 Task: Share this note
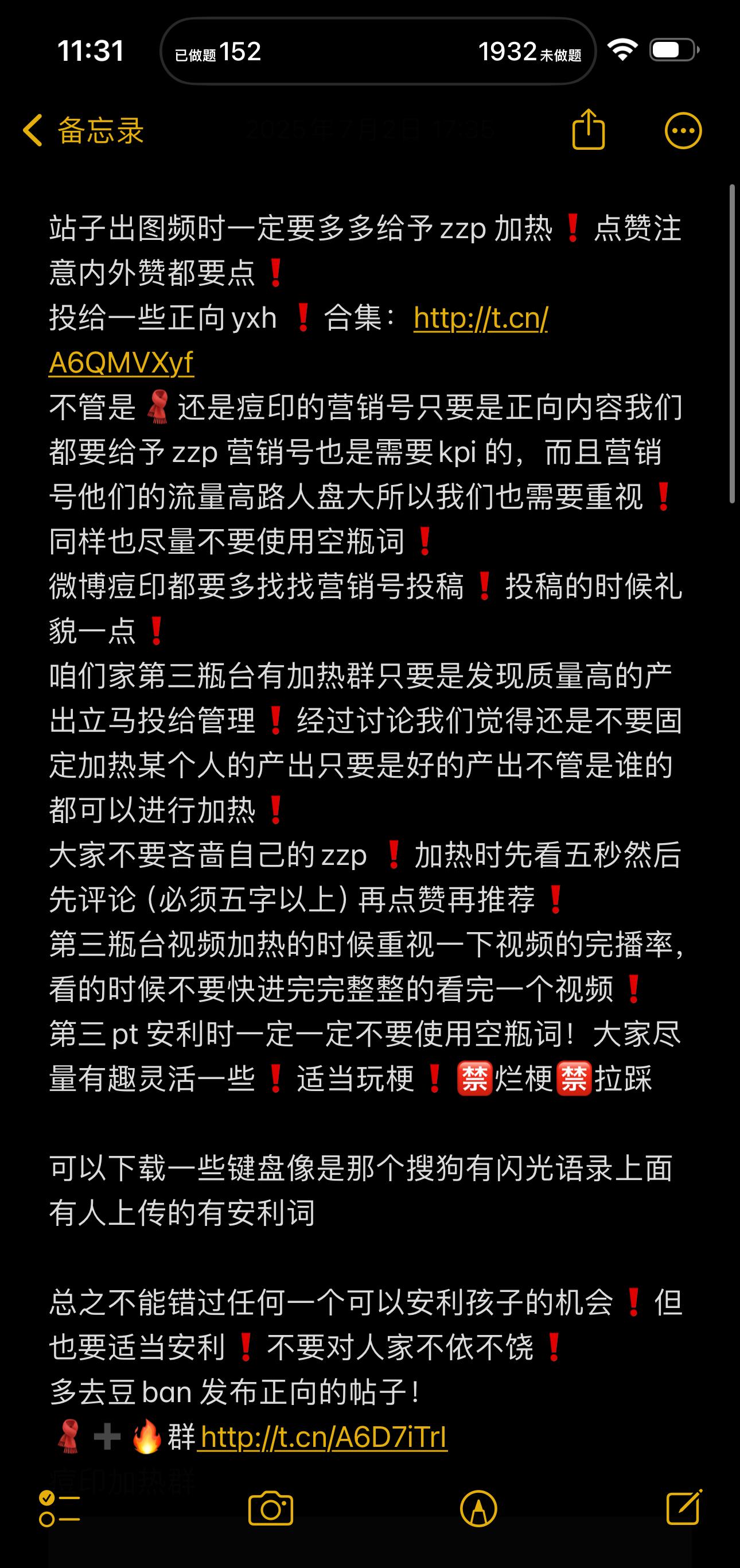click(x=589, y=130)
